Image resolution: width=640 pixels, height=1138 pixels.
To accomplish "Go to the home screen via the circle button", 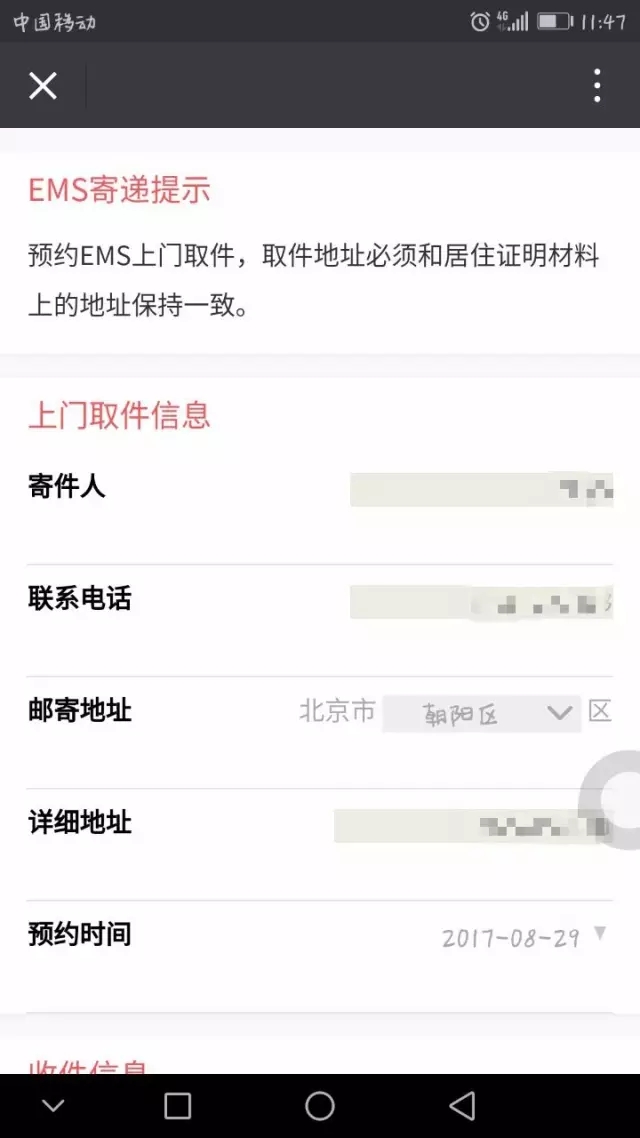I will 320,1105.
